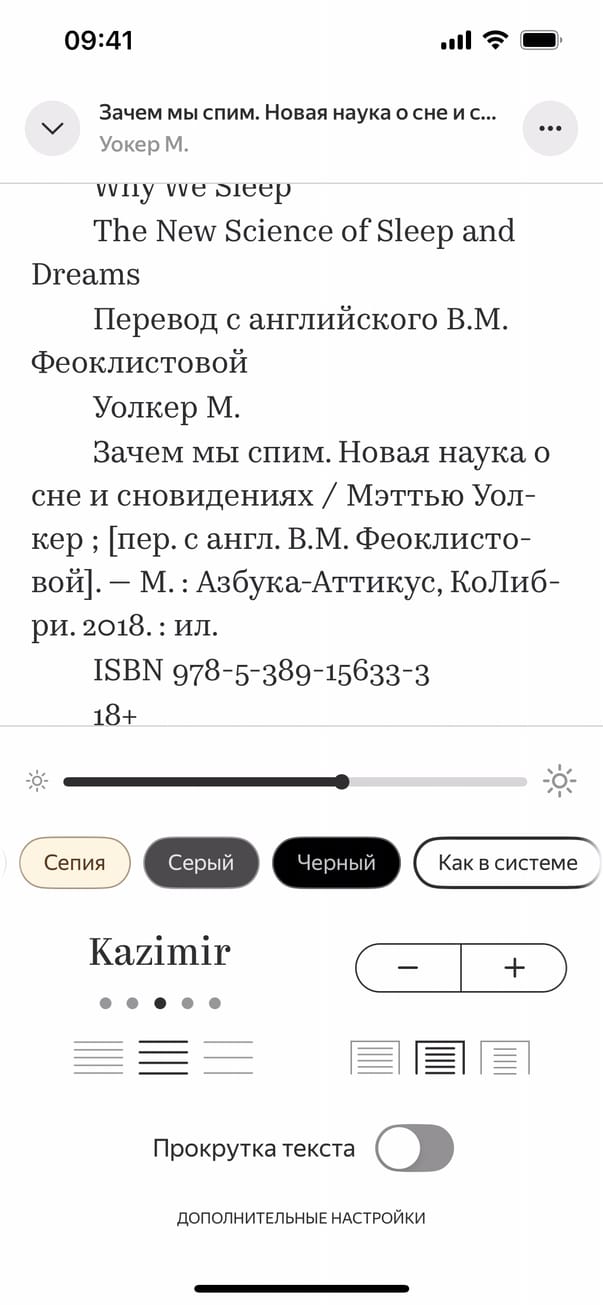Decrease font size with the minus button

pos(408,968)
